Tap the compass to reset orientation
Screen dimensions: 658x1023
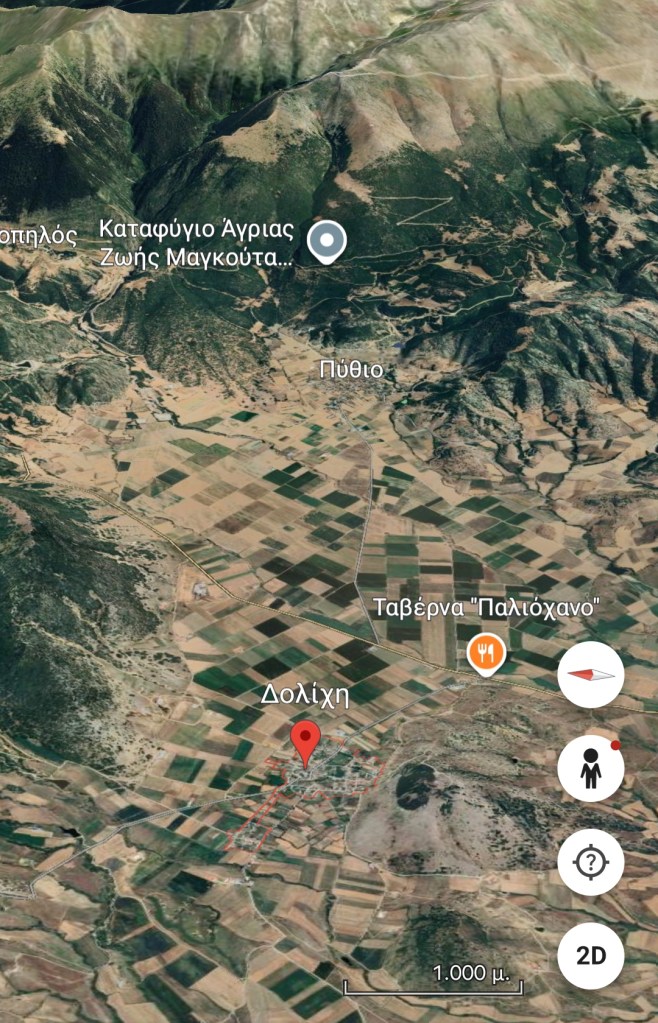click(x=590, y=674)
